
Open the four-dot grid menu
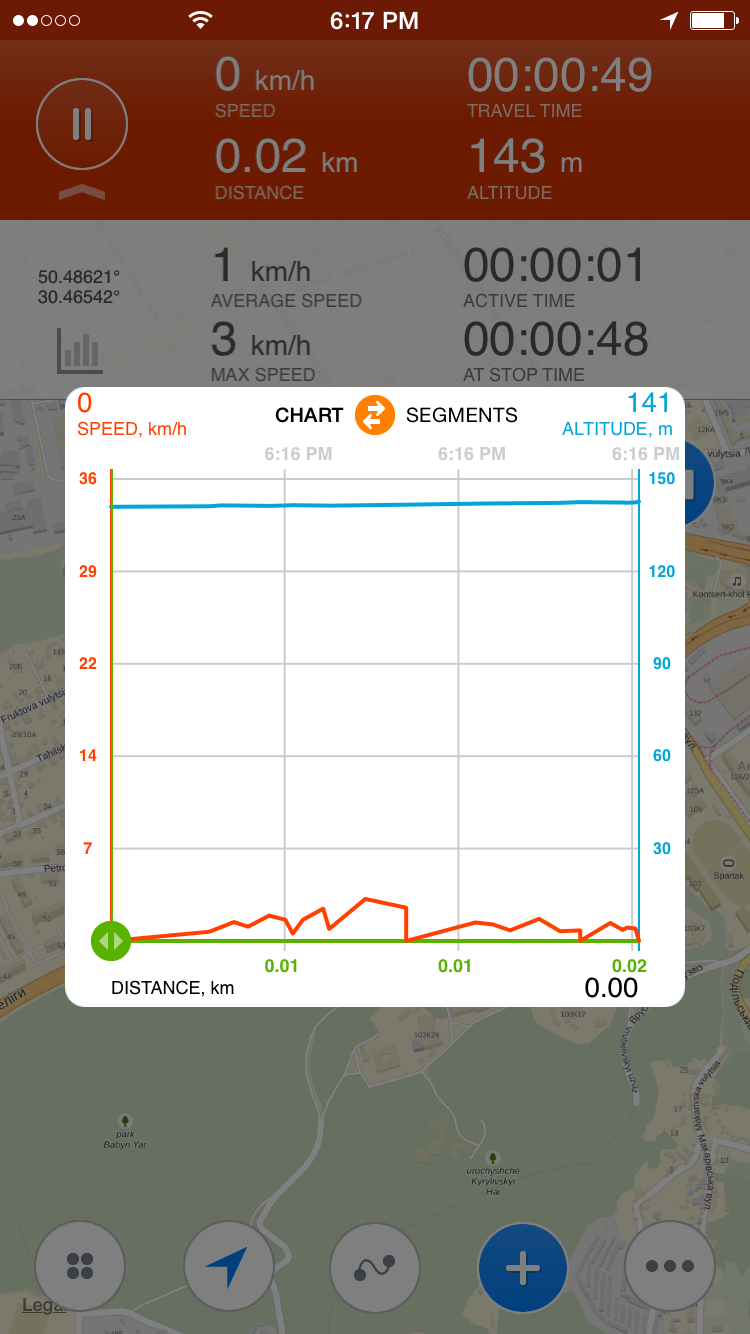click(80, 1266)
